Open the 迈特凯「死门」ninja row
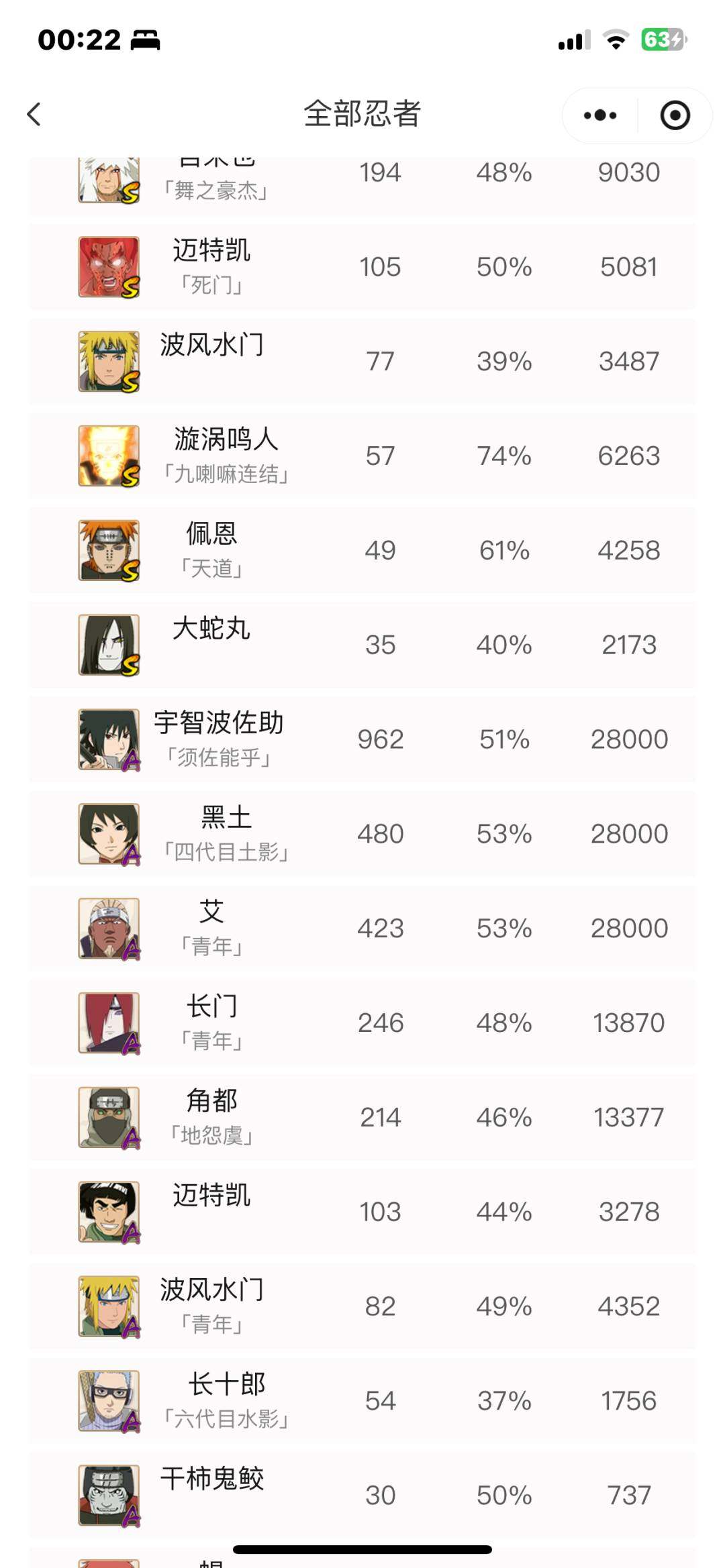The image size is (725, 1568). (x=362, y=267)
